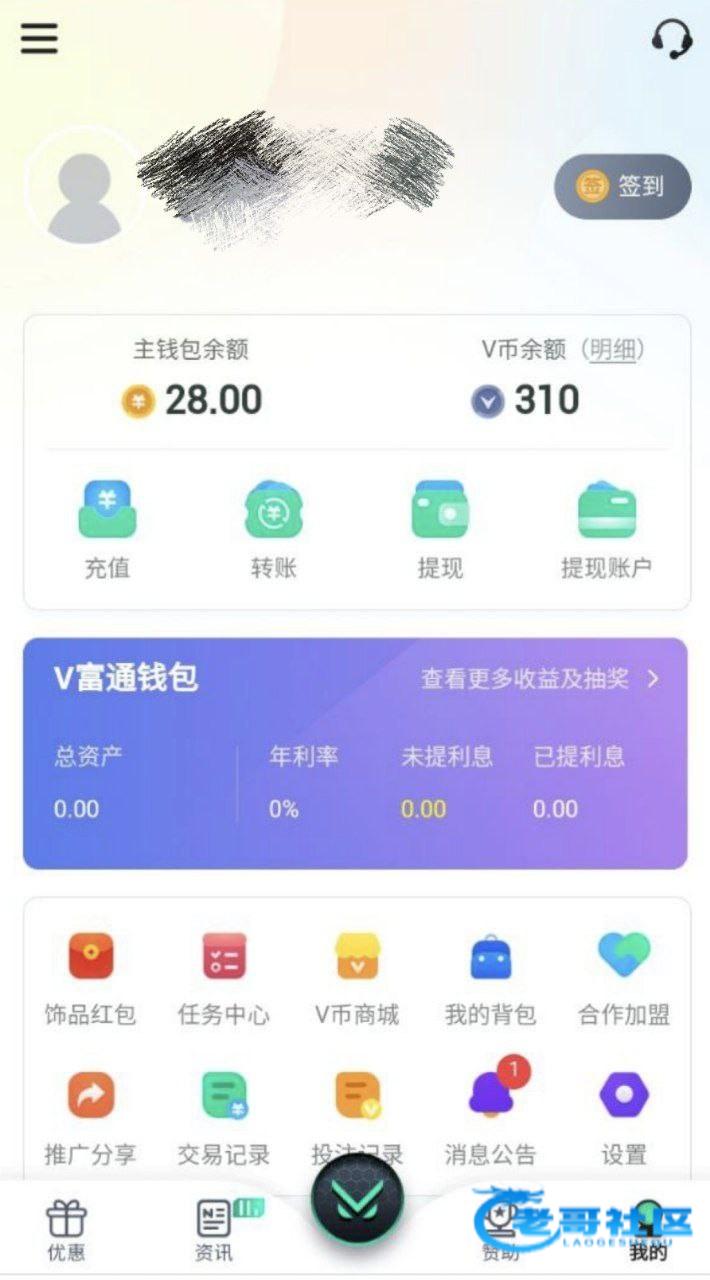Switch to the 优惠 tab

click(x=66, y=1230)
